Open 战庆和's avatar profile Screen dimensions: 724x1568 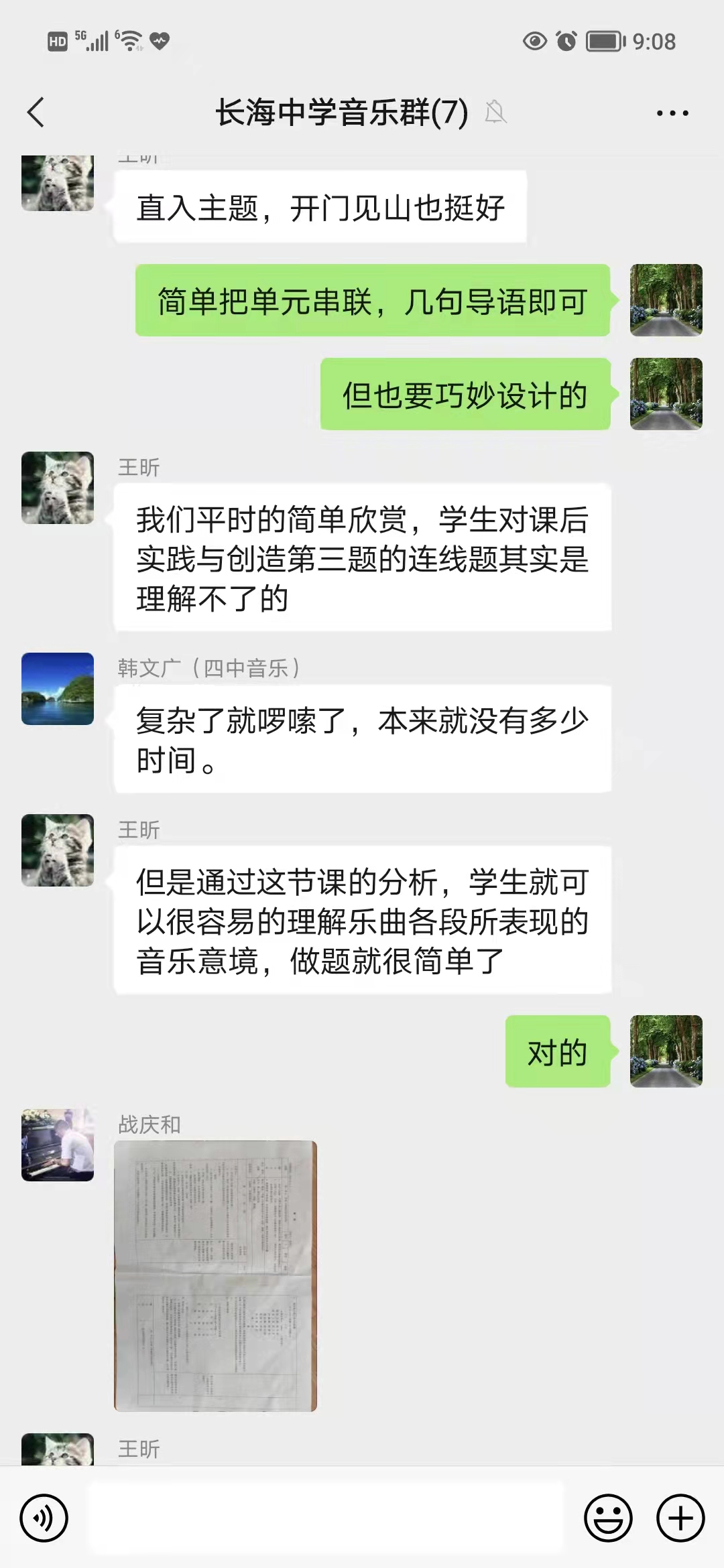(x=58, y=1145)
